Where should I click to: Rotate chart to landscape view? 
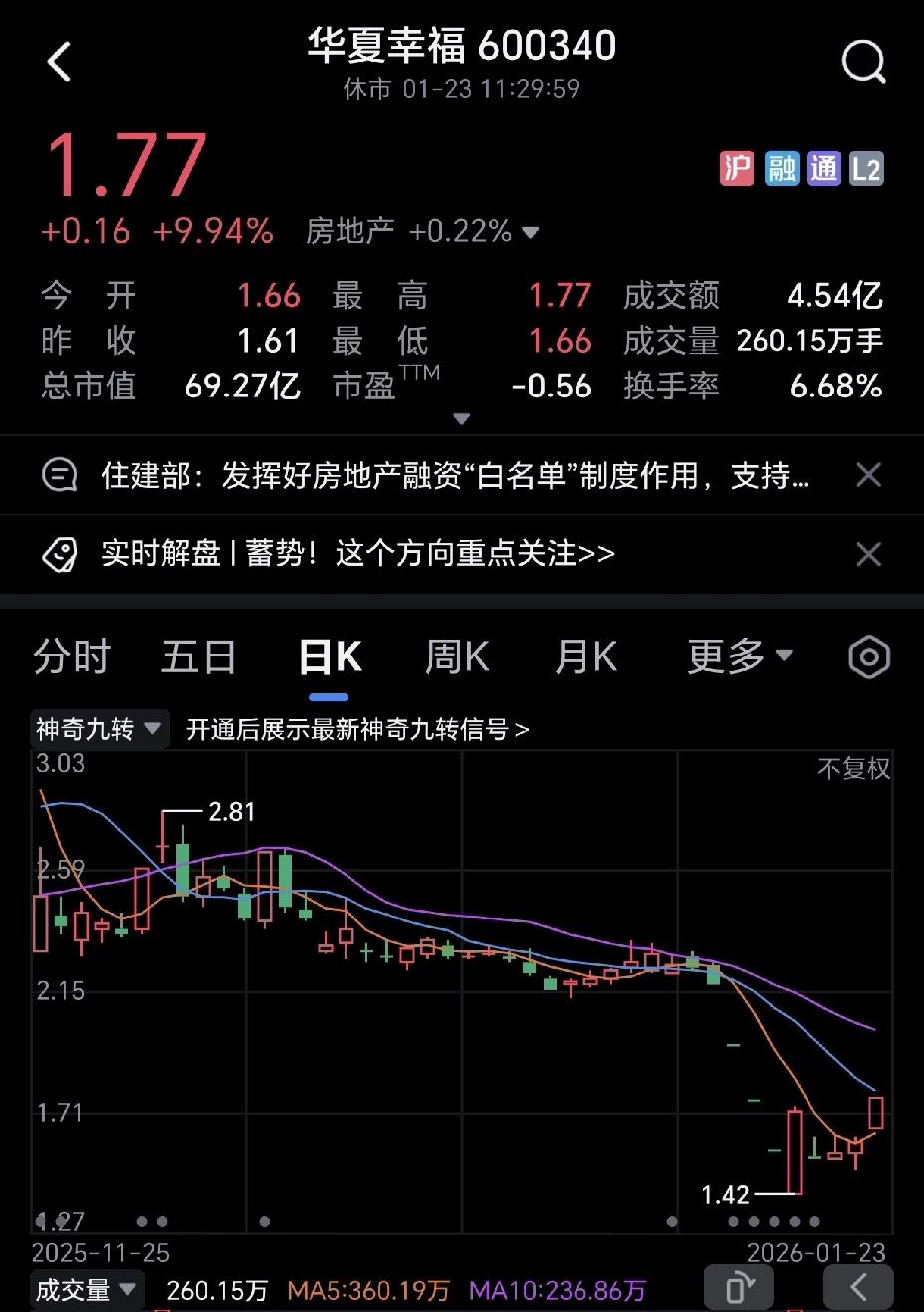738,1288
